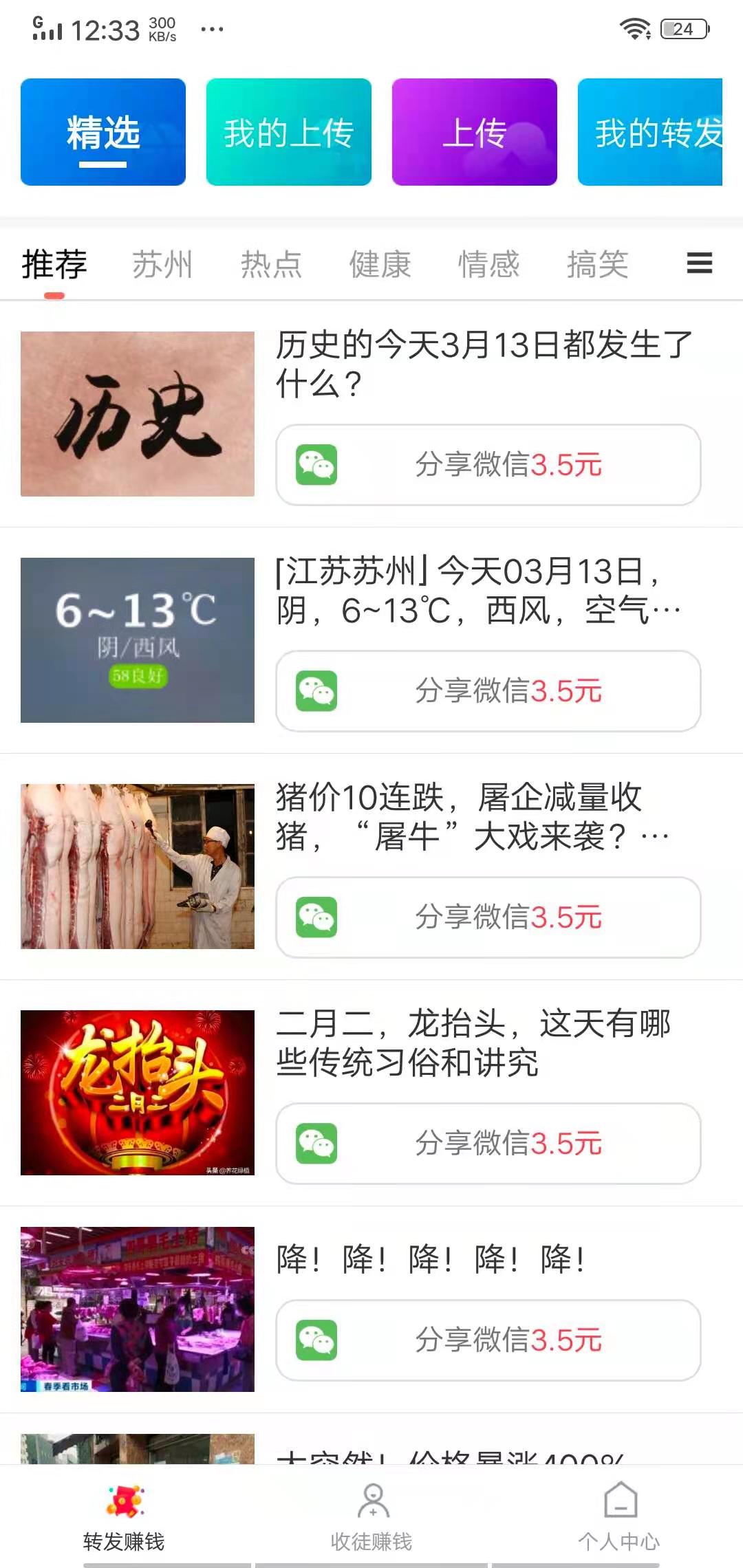Viewport: 743px width, 1568px height.
Task: Select the 情感 category
Action: [488, 263]
